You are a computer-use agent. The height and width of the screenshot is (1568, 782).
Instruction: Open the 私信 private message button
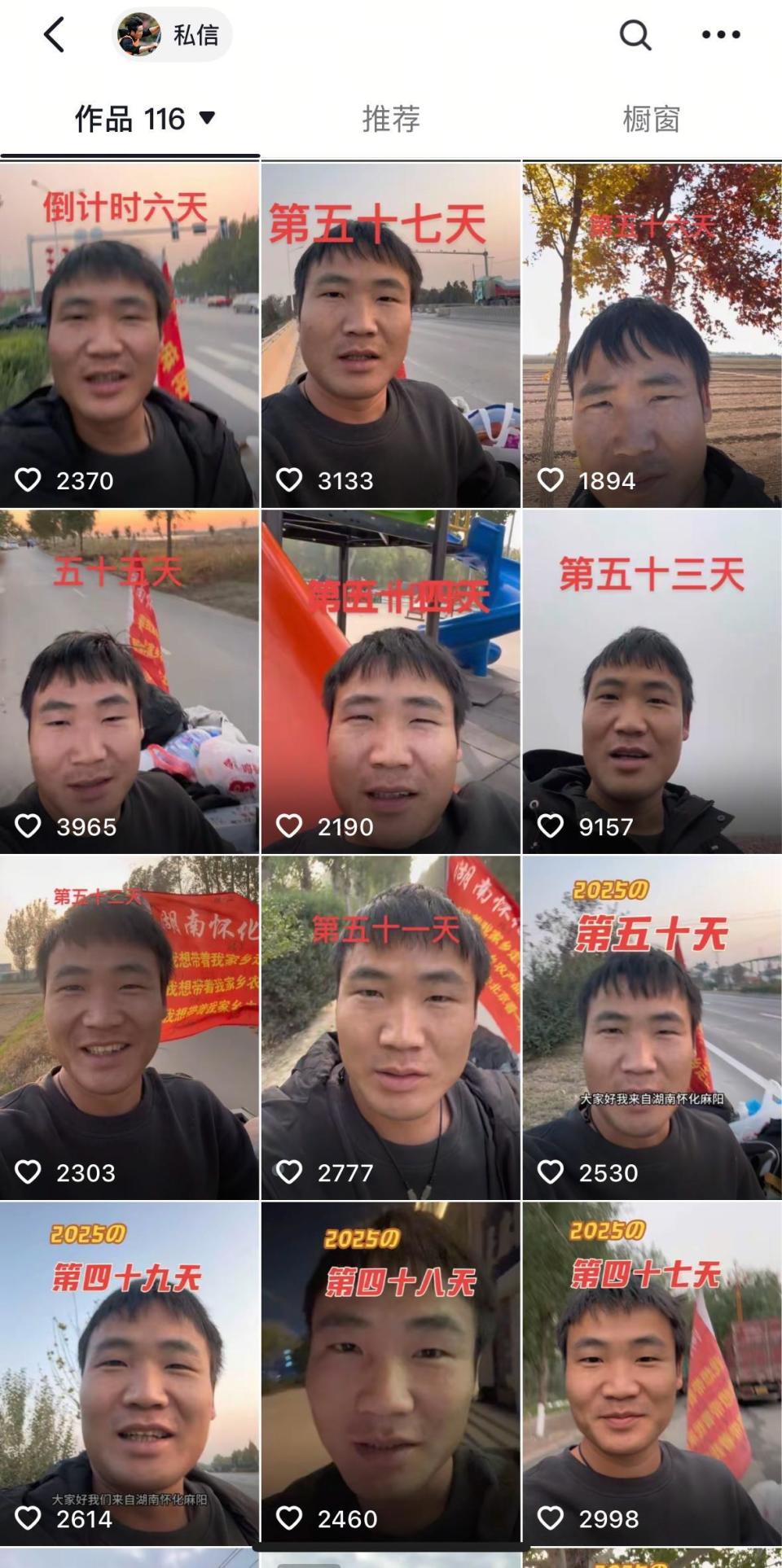click(x=173, y=35)
